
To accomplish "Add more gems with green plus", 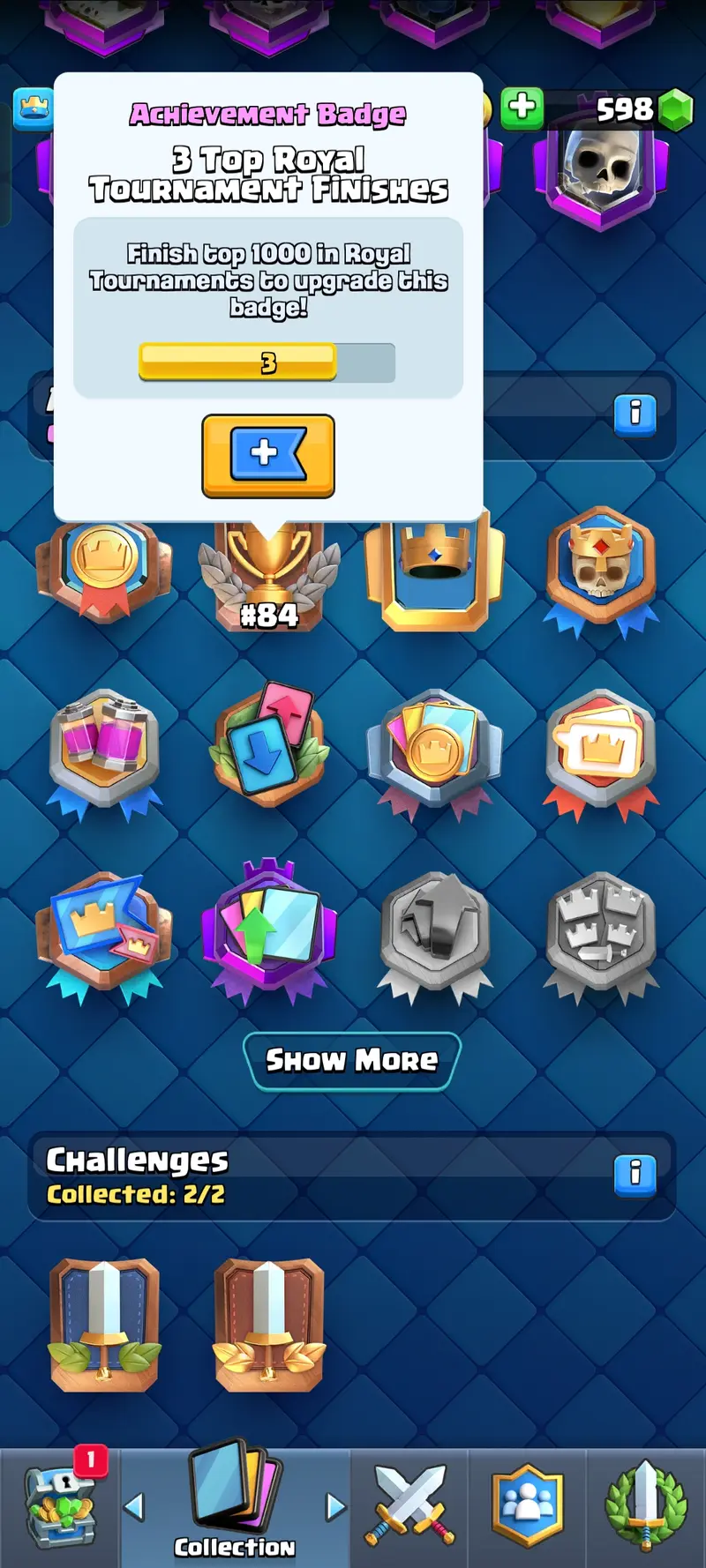I will [x=522, y=108].
